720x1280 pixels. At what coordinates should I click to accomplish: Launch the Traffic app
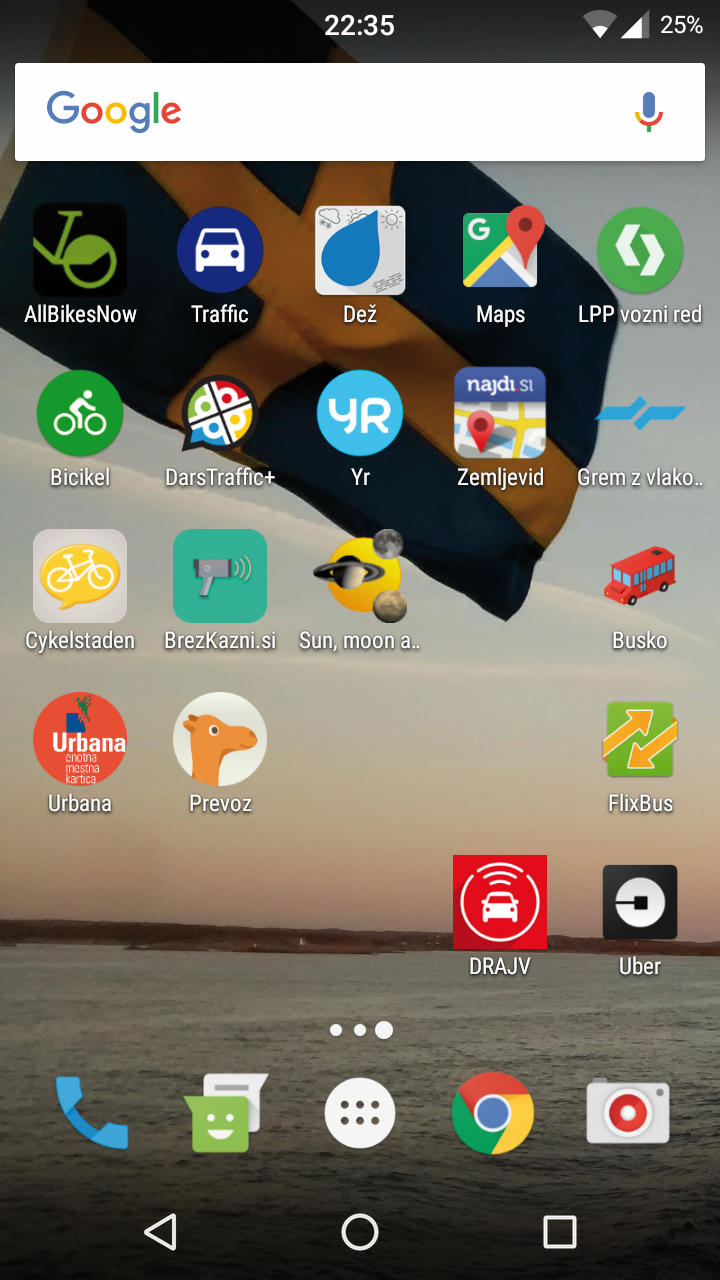click(x=220, y=250)
